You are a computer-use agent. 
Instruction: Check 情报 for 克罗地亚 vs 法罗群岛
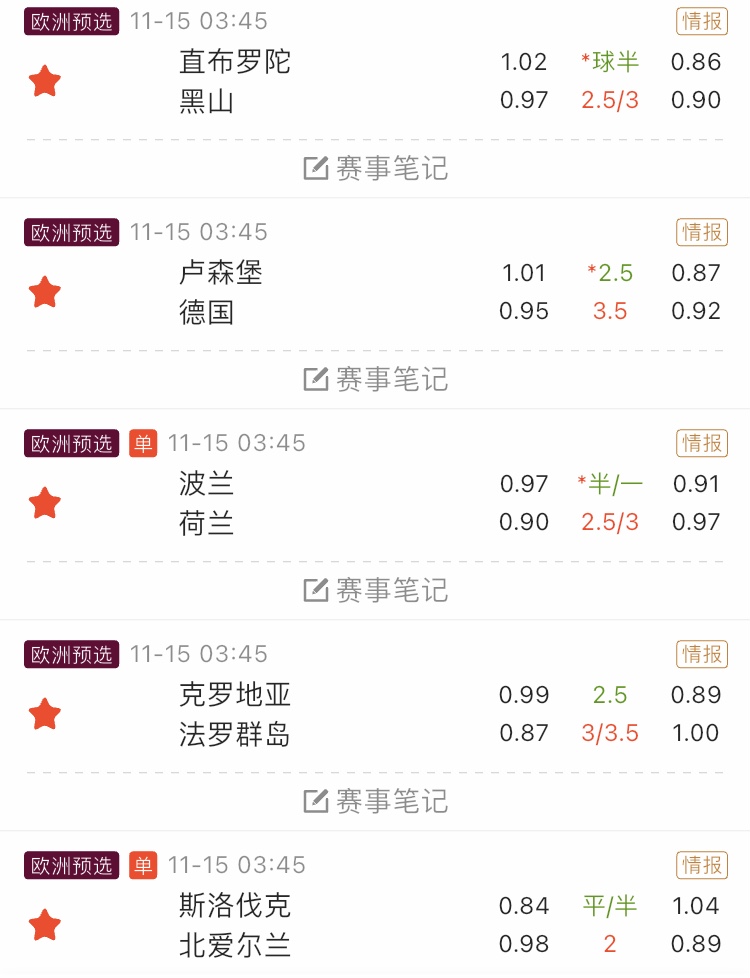pyautogui.click(x=701, y=654)
